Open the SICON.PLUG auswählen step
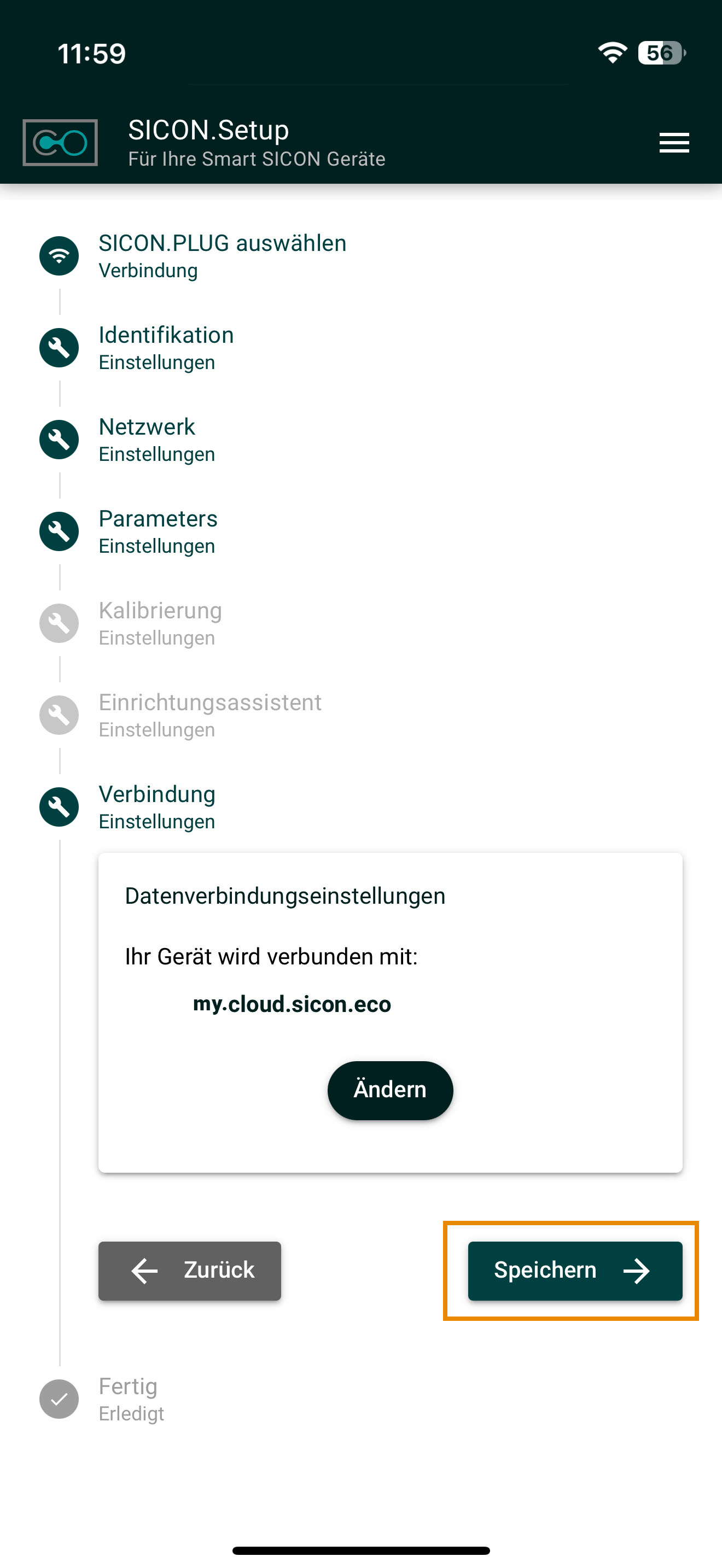 222,255
